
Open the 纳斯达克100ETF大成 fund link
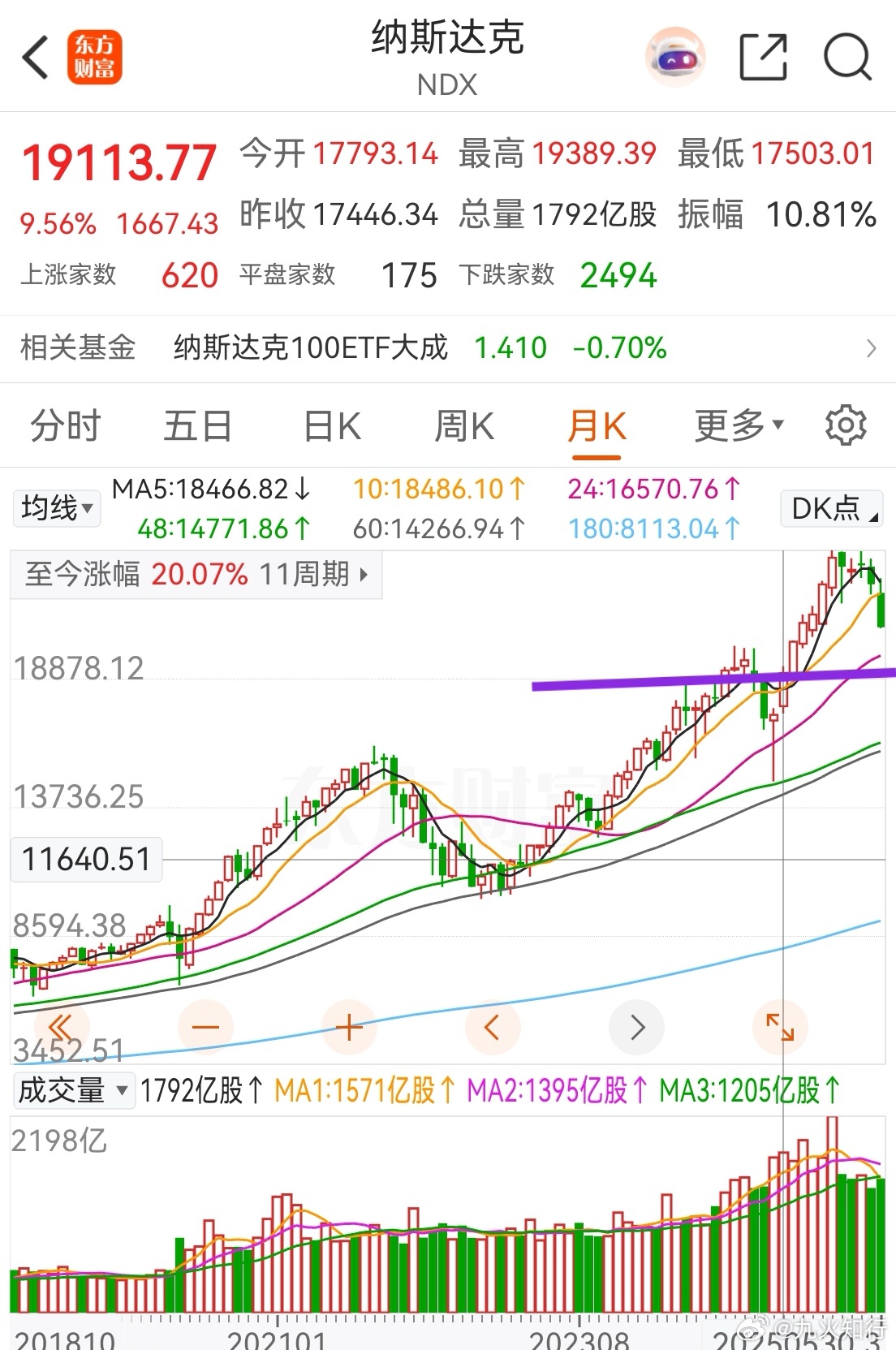(310, 347)
